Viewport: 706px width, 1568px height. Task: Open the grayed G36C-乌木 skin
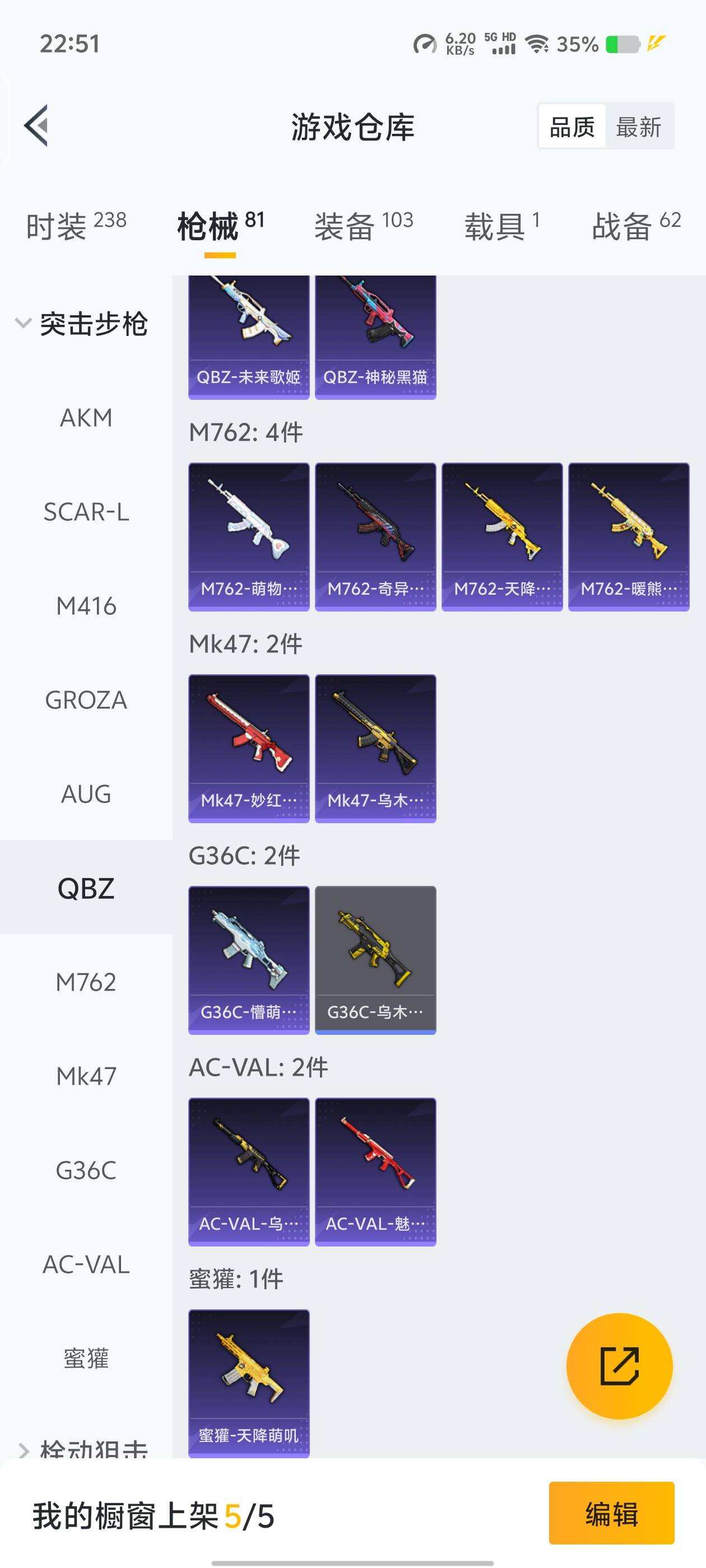(375, 959)
